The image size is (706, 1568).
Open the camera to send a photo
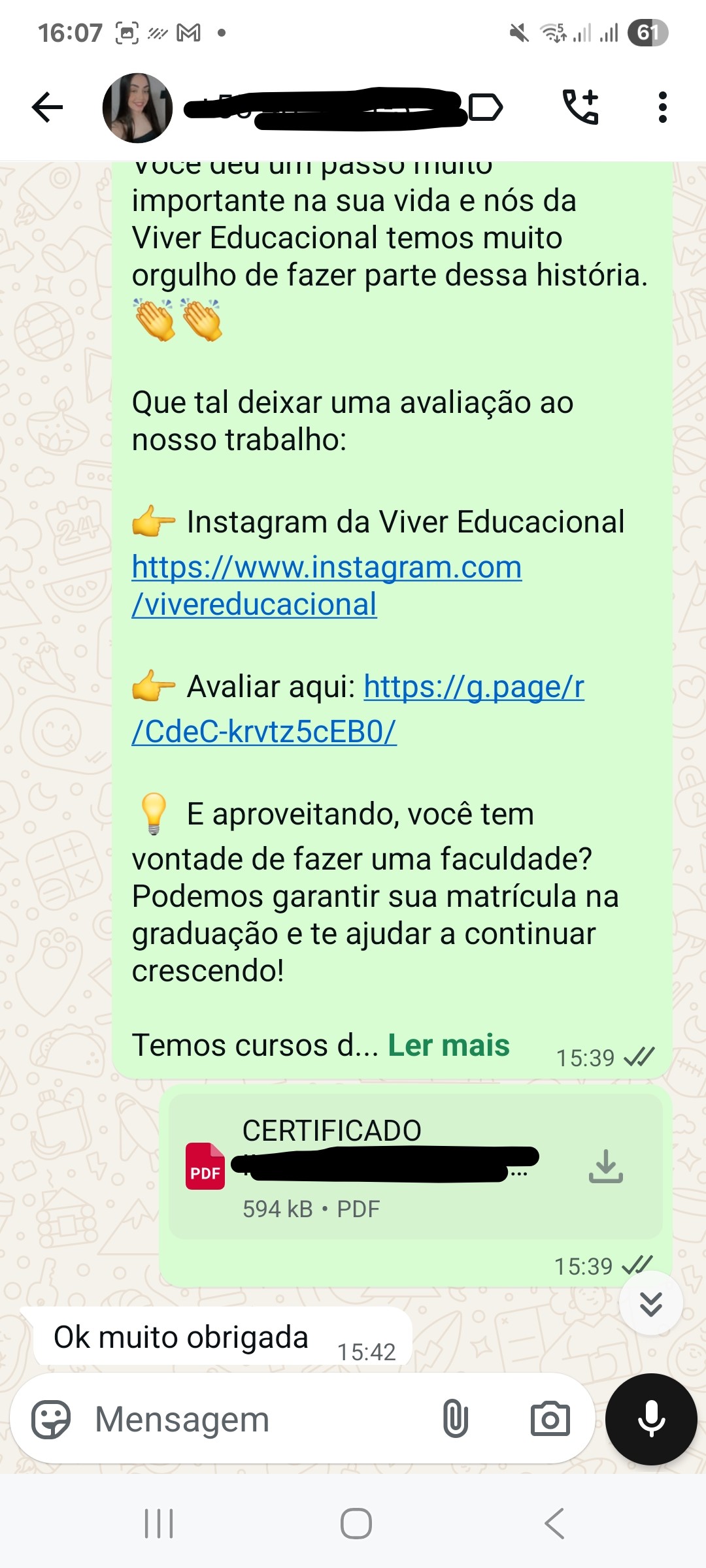(x=550, y=1420)
